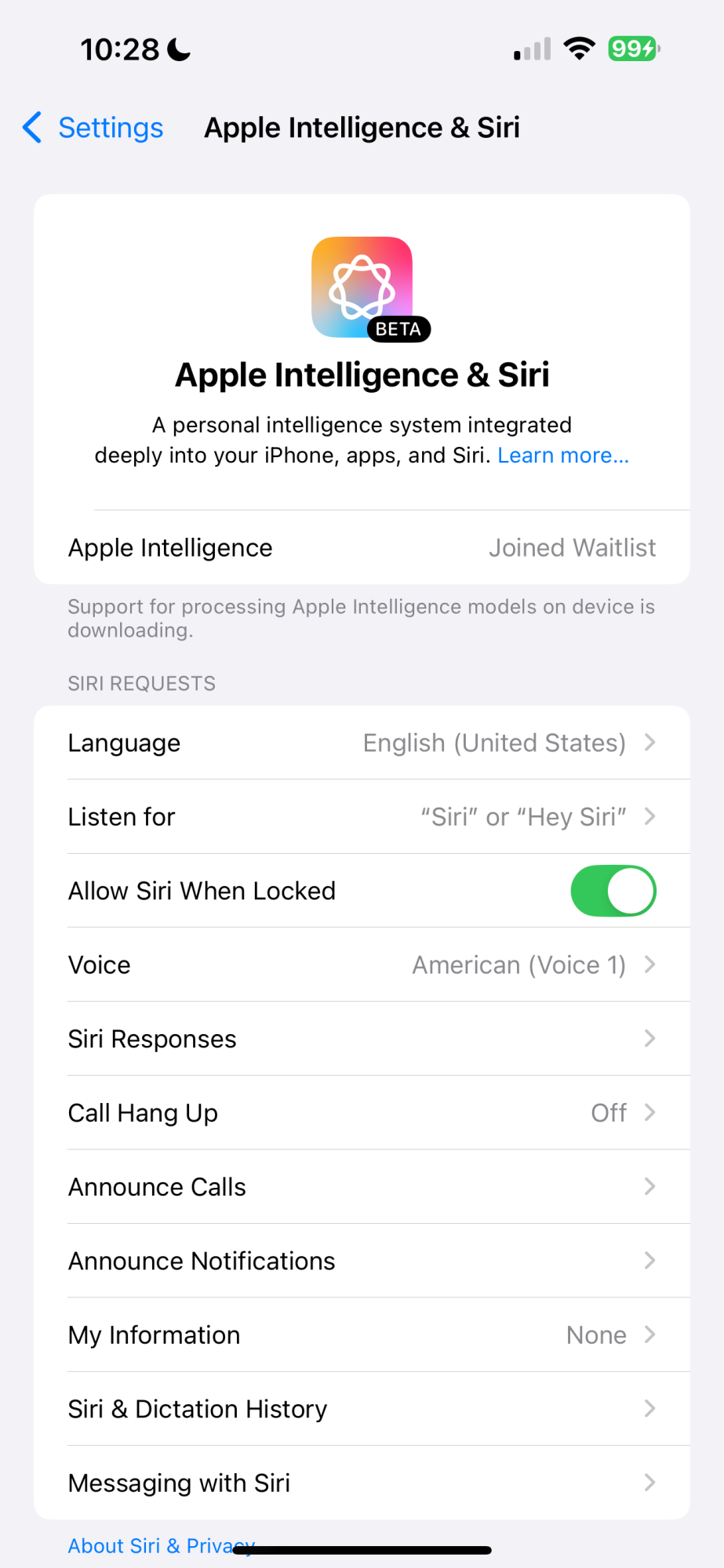Screen dimensions: 724x1568
Task: Open the Learn more link
Action: click(562, 456)
